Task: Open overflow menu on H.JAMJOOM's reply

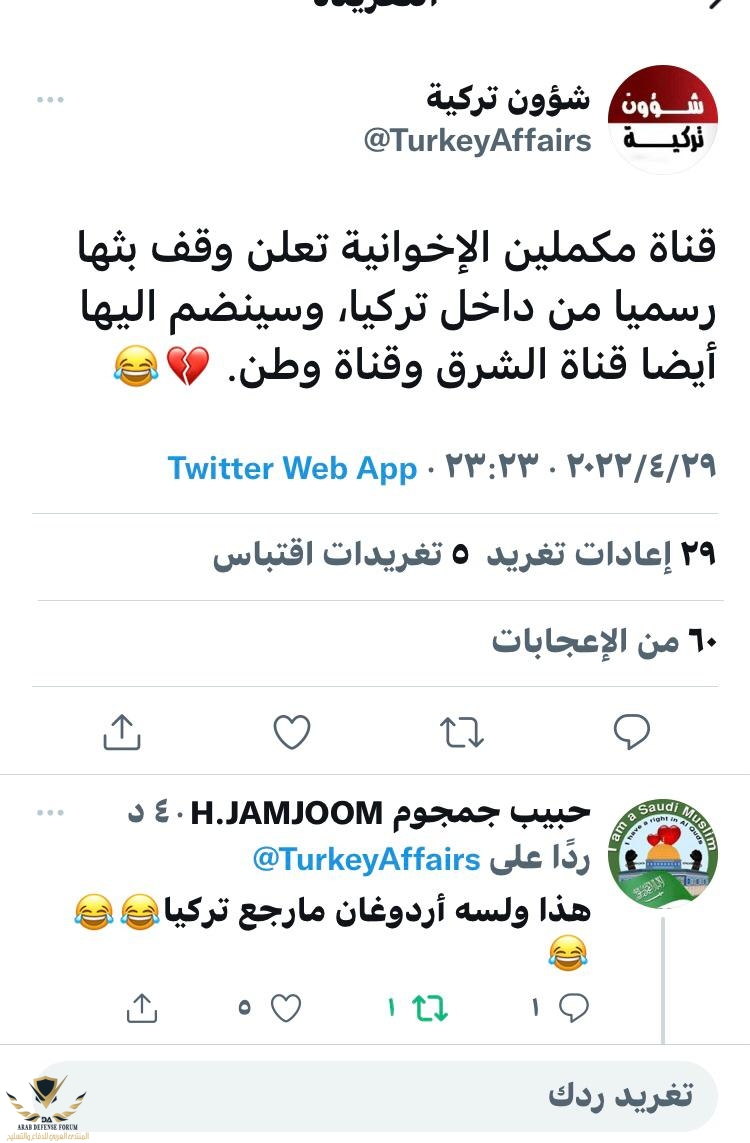Action: 50,814
